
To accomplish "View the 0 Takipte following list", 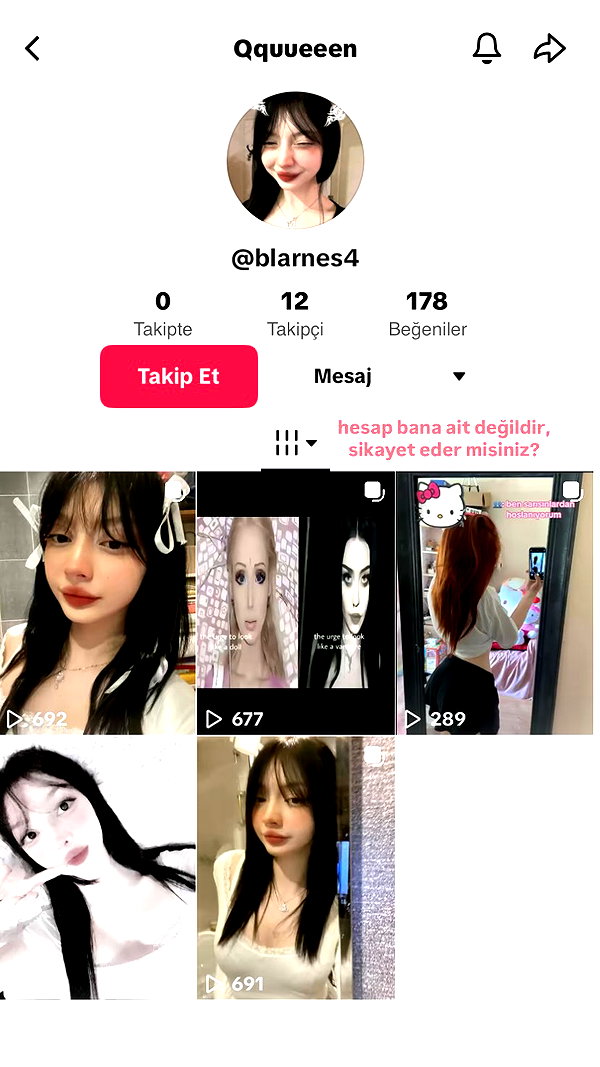I will pos(163,314).
